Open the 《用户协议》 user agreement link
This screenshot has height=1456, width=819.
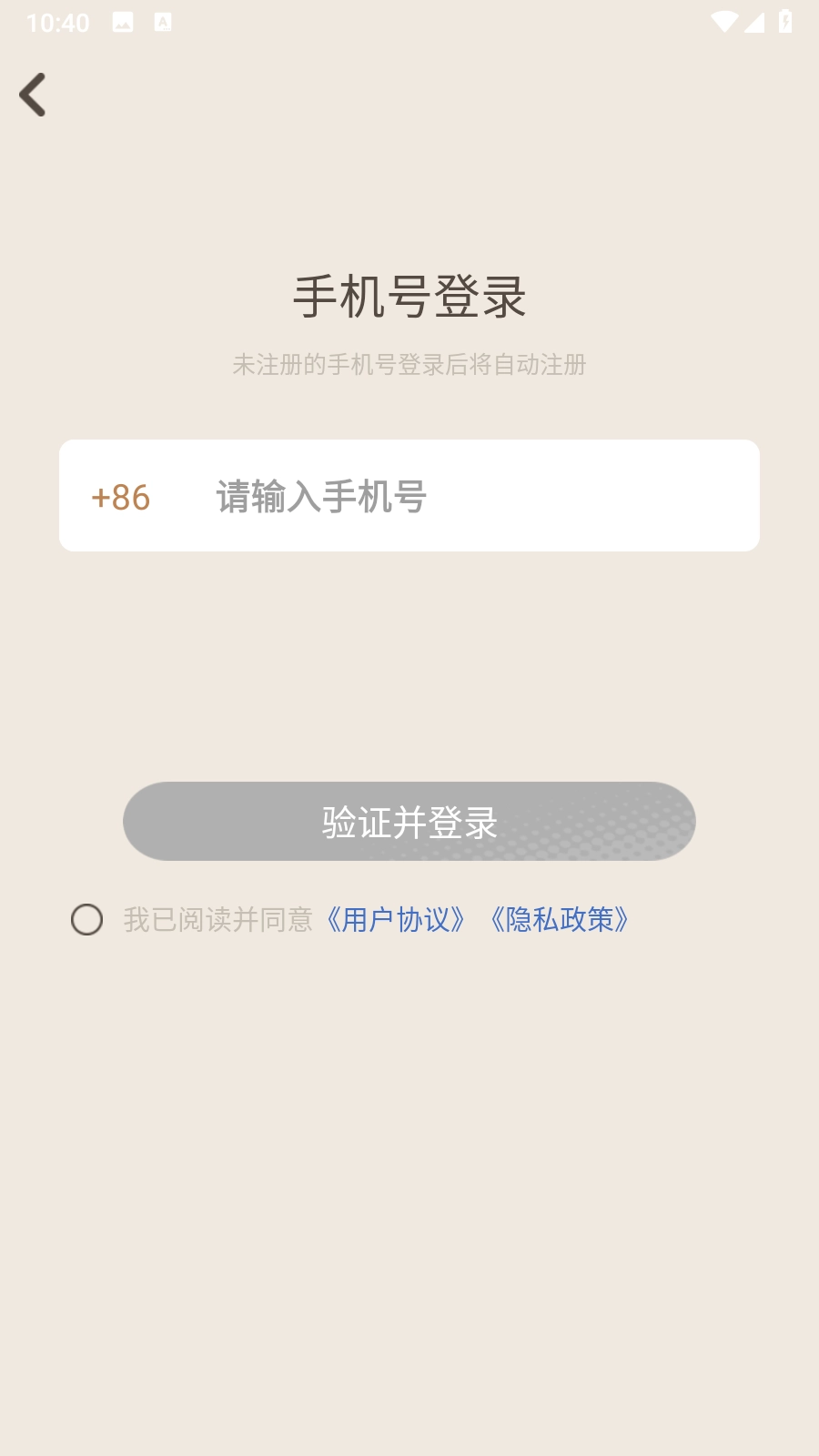[x=395, y=921]
